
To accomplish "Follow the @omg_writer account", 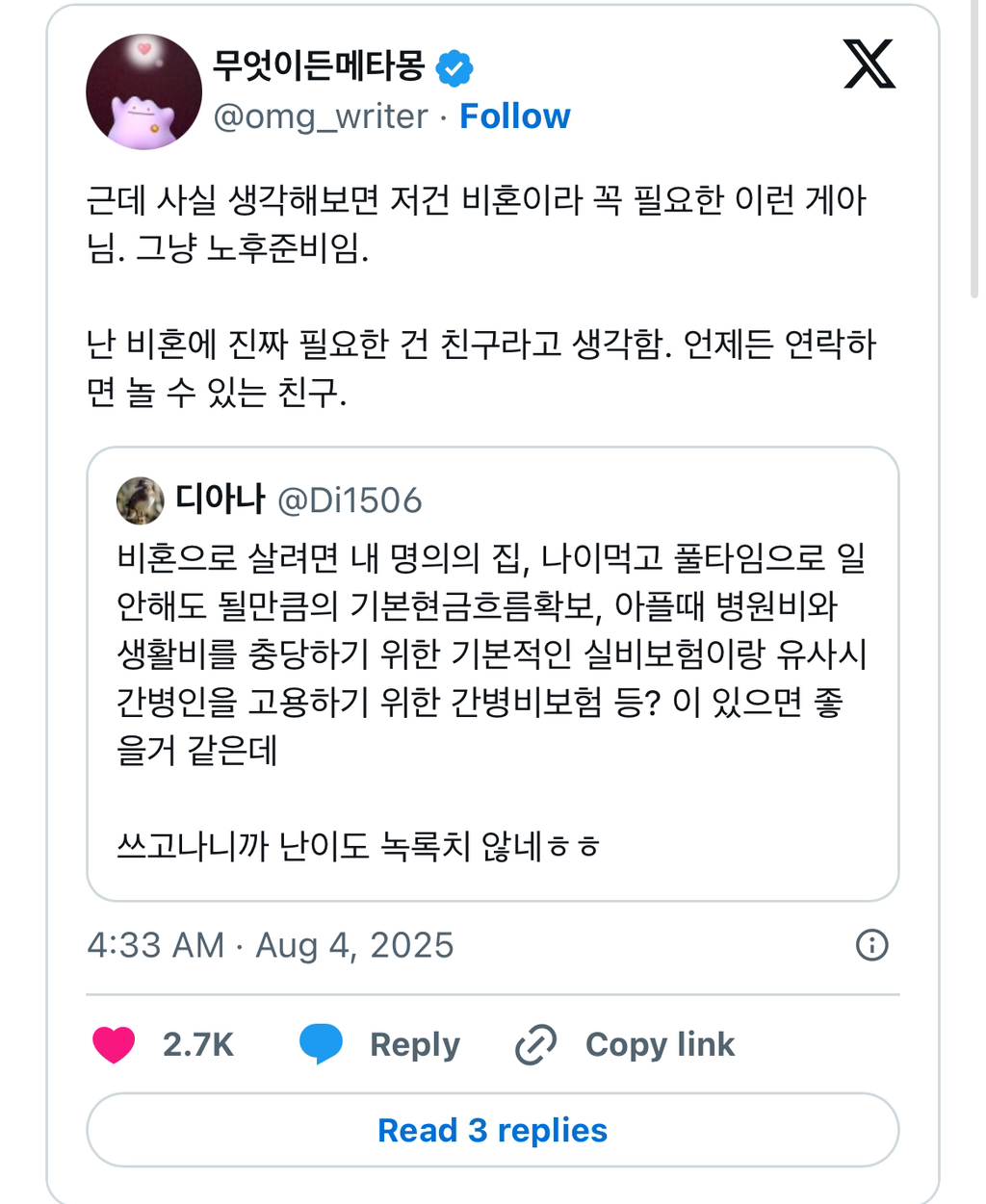I will 514,116.
